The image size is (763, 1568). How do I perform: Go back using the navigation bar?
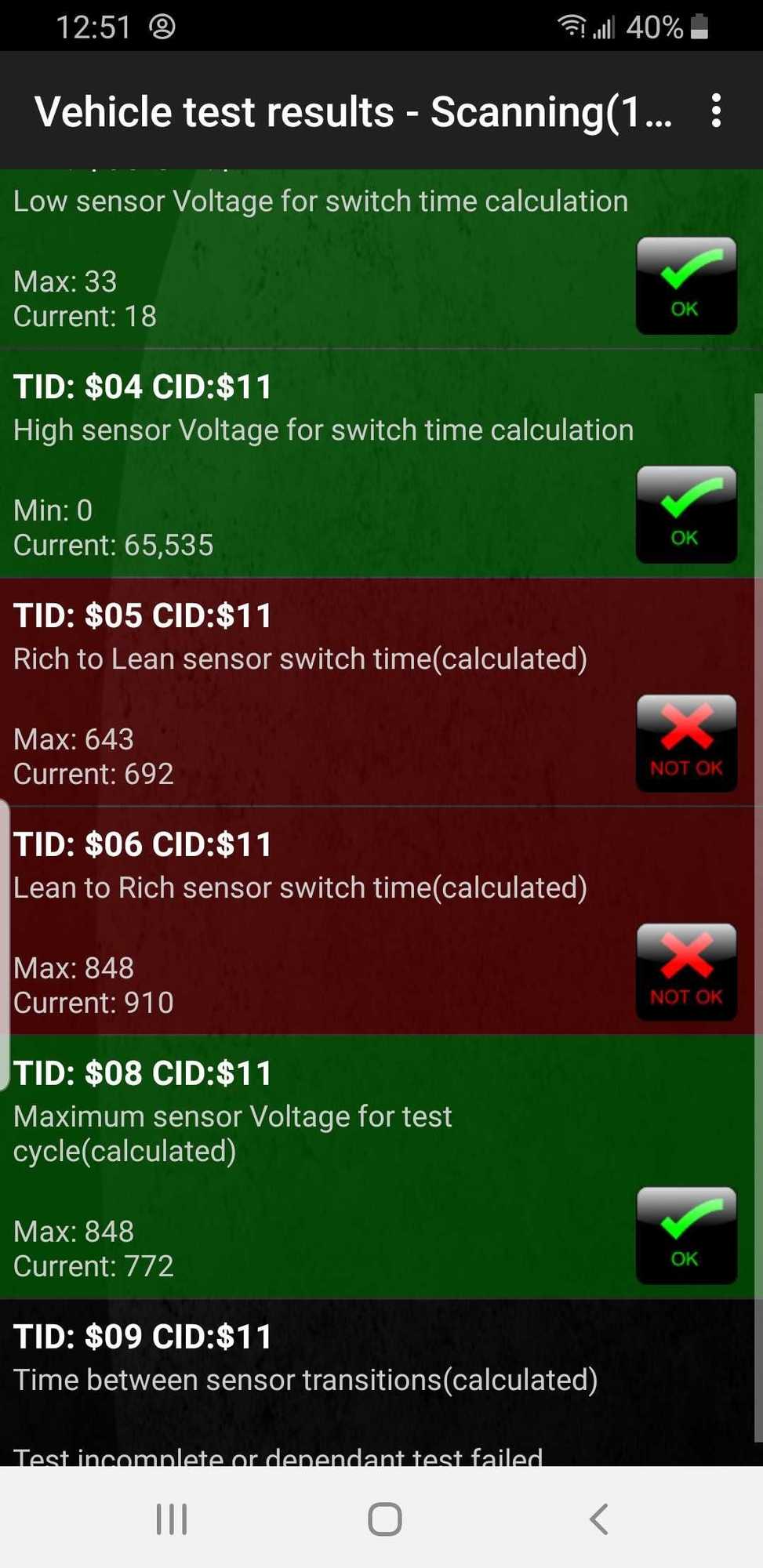click(598, 1519)
